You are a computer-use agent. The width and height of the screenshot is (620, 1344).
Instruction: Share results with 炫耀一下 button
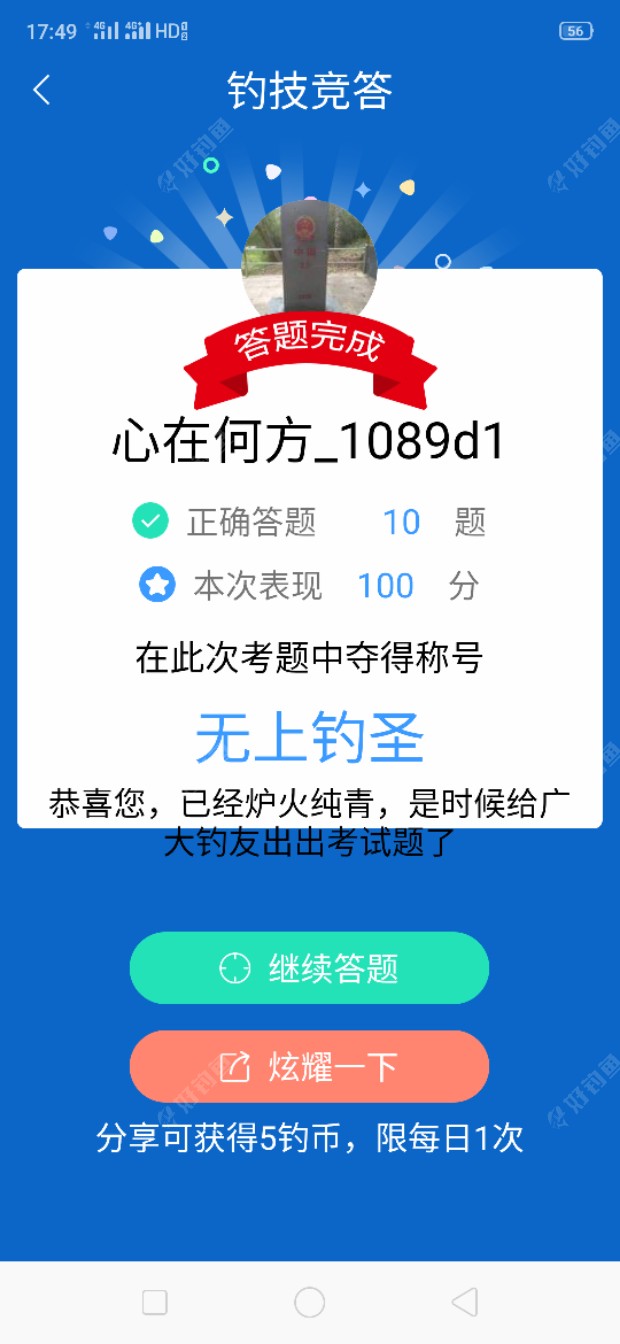[309, 1067]
